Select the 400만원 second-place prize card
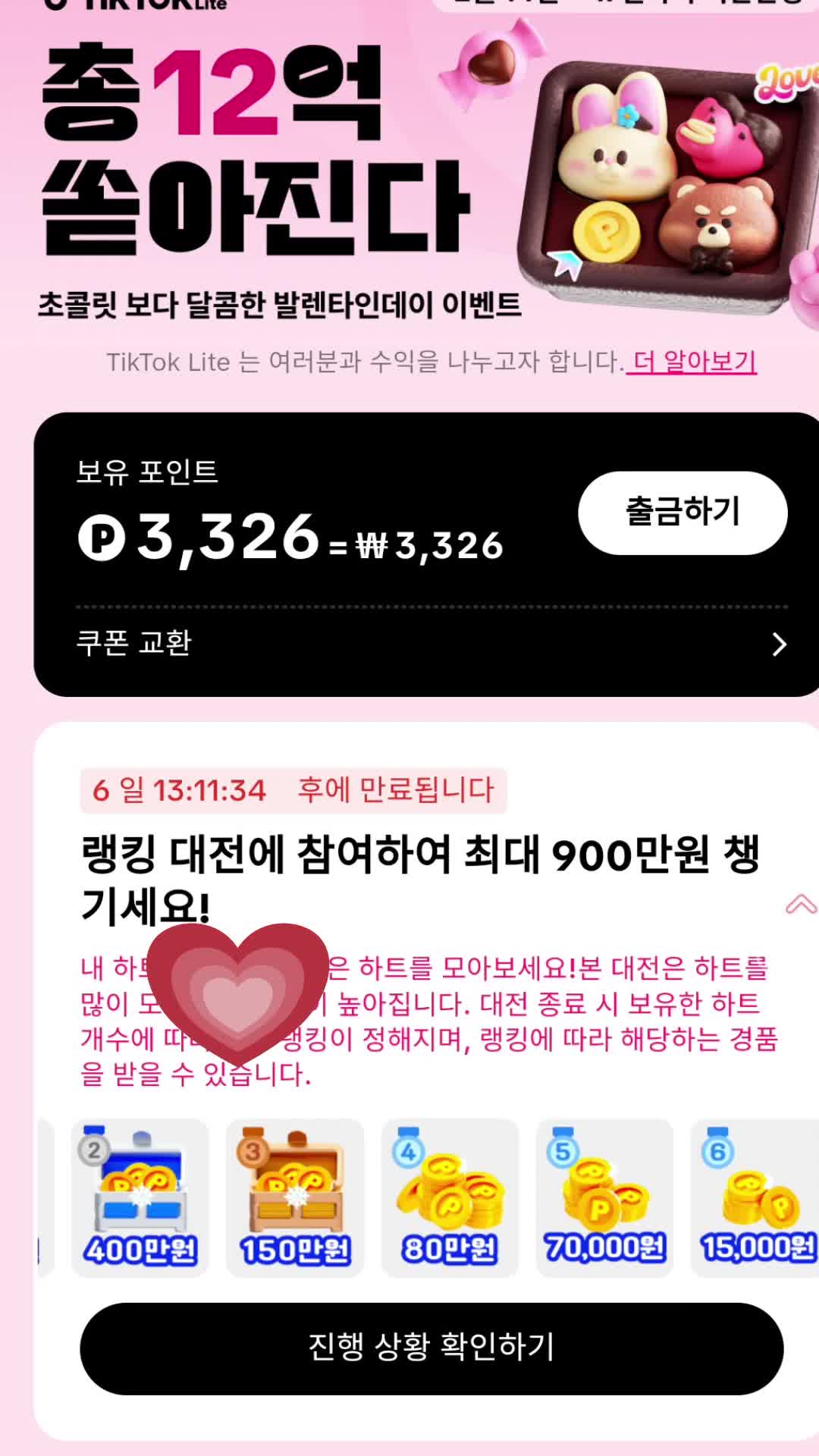 click(140, 1197)
